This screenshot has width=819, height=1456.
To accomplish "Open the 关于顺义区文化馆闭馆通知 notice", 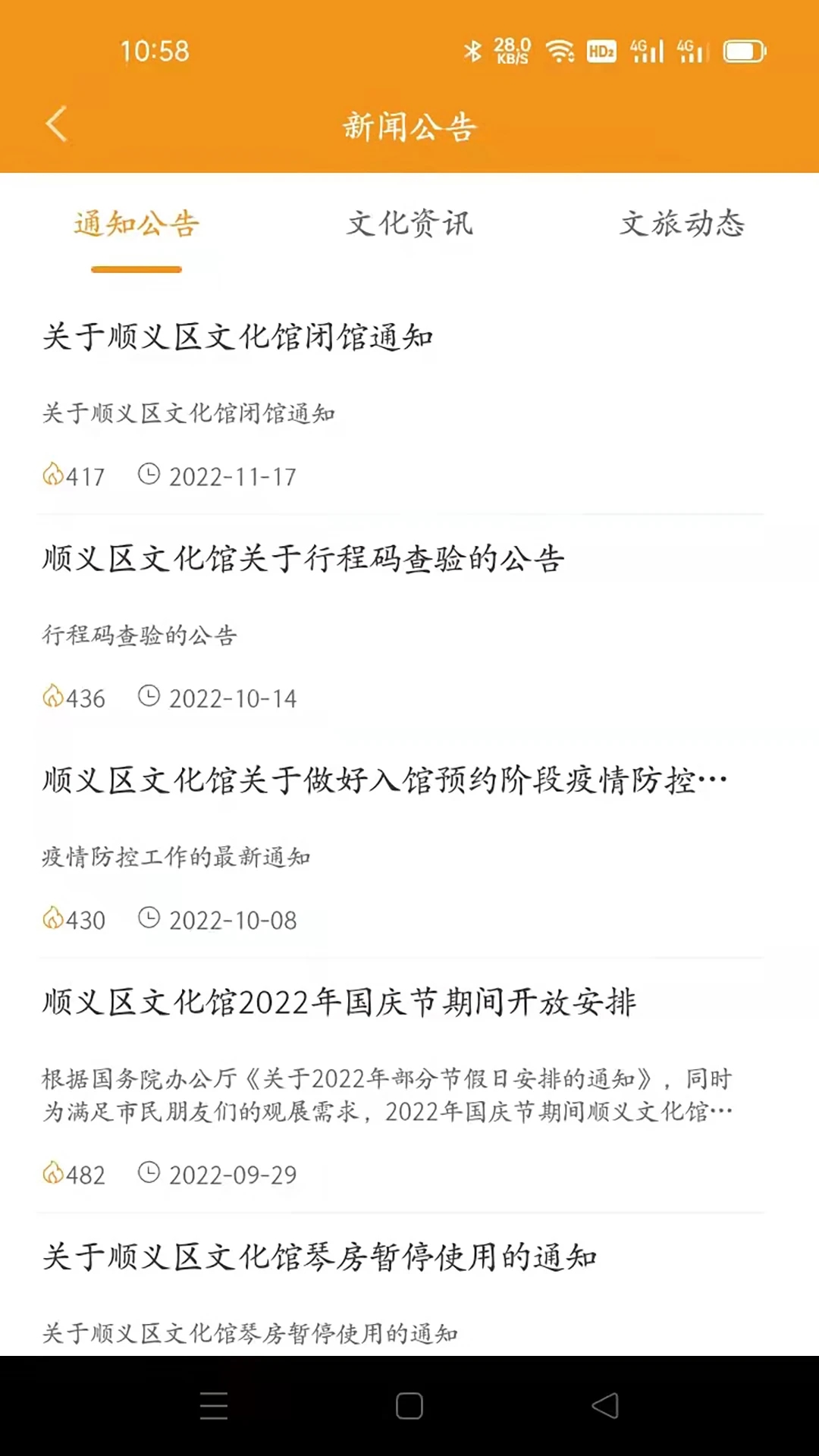I will point(238,337).
